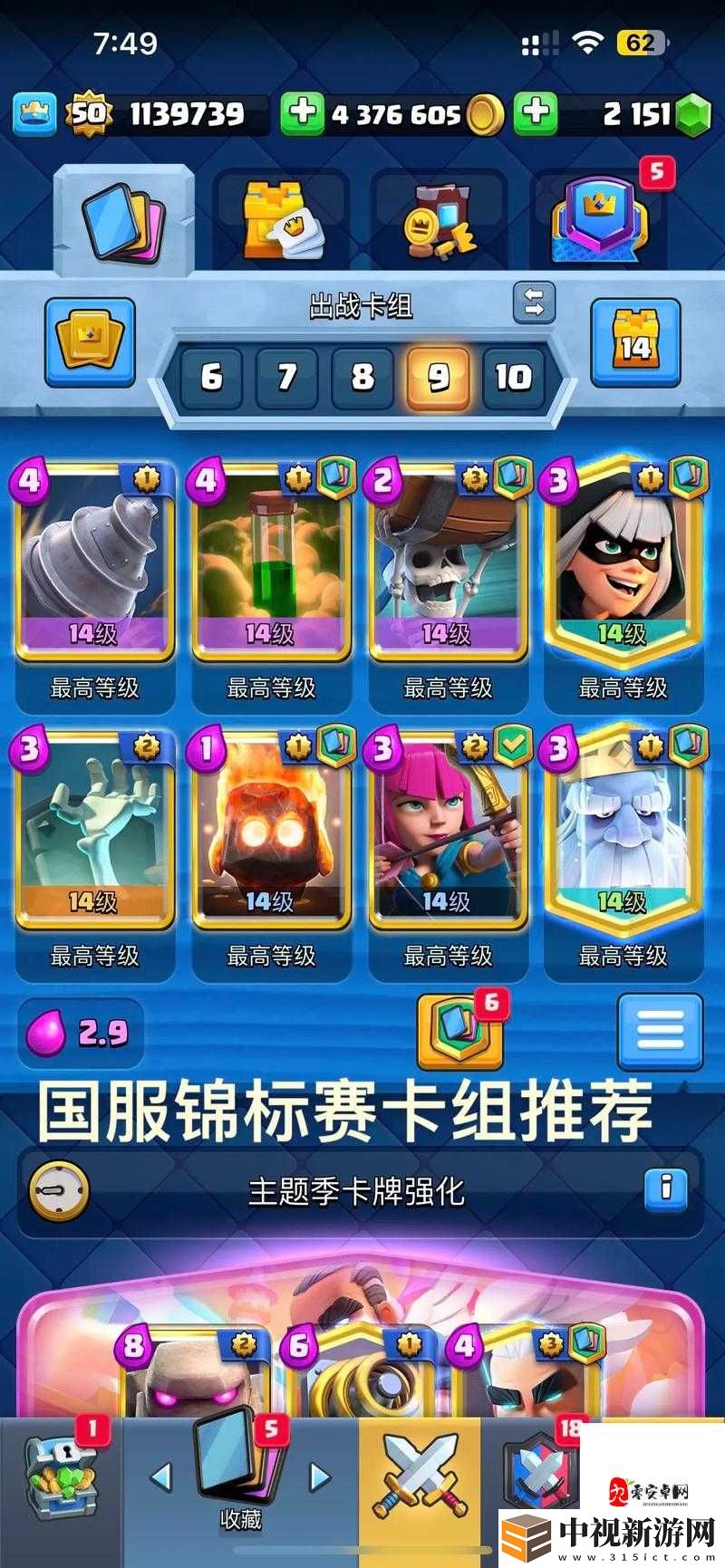Open the Poison spell card
Image resolution: width=725 pixels, height=1568 pixels.
coord(270,562)
